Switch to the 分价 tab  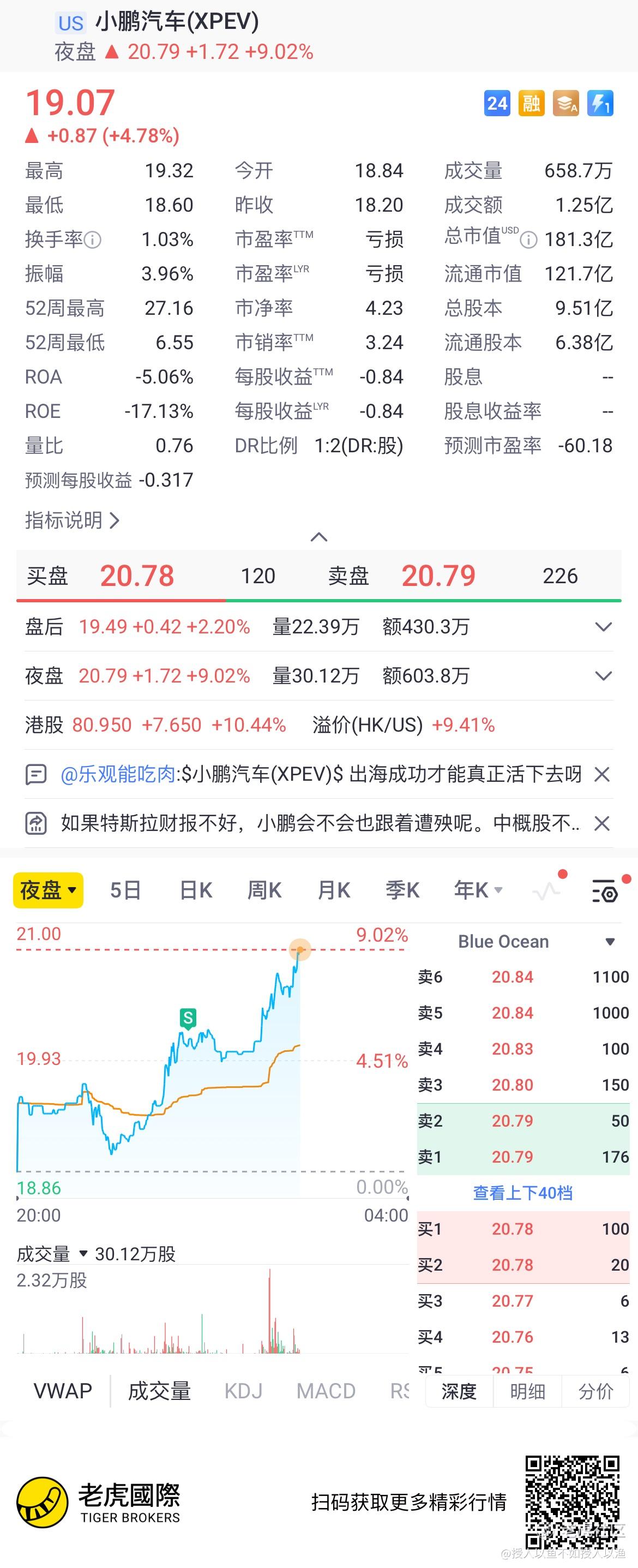click(x=595, y=1391)
